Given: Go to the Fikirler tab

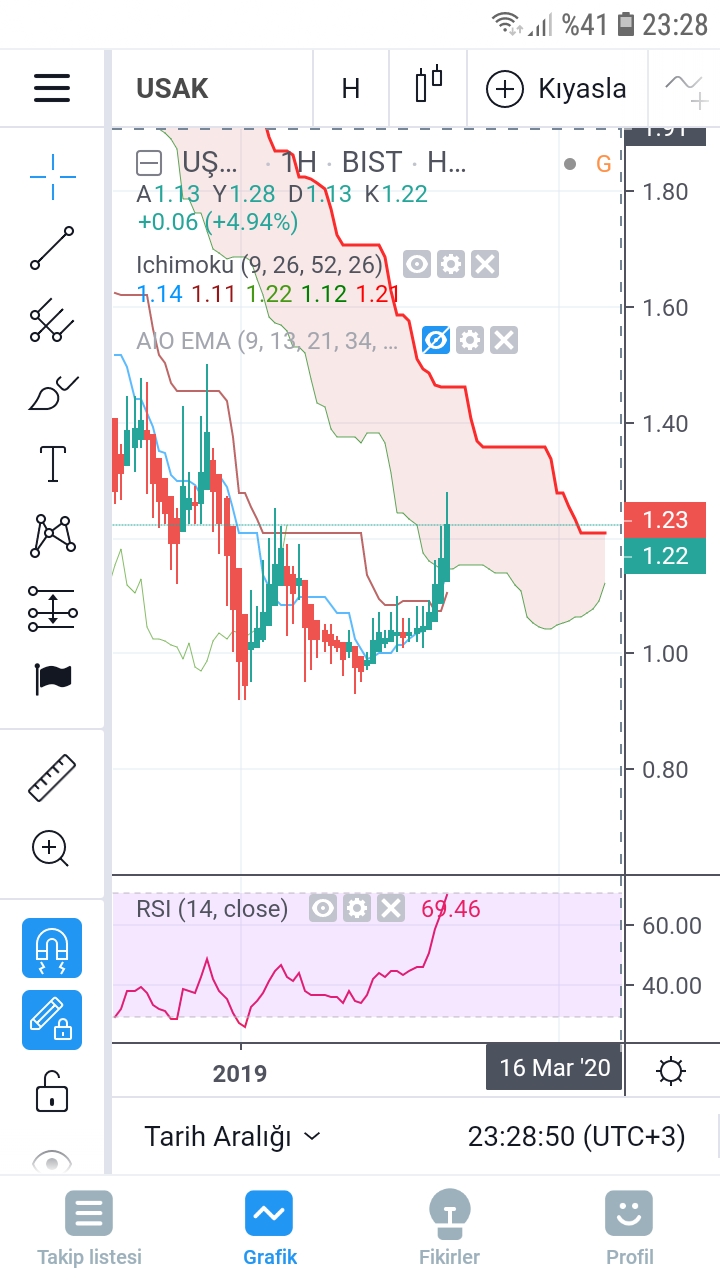Looking at the screenshot, I should pyautogui.click(x=449, y=1229).
